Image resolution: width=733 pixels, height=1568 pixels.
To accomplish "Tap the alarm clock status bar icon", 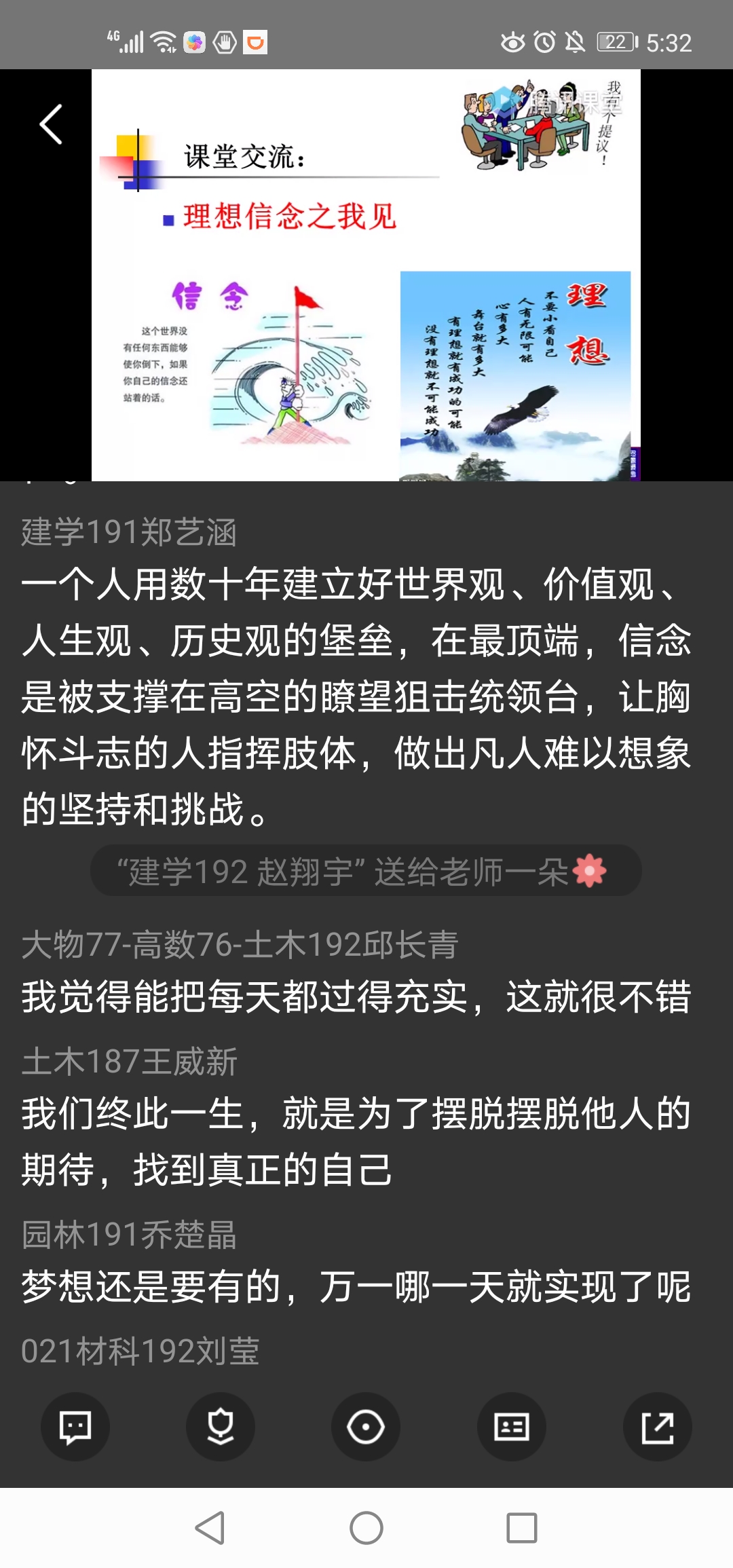I will (543, 42).
